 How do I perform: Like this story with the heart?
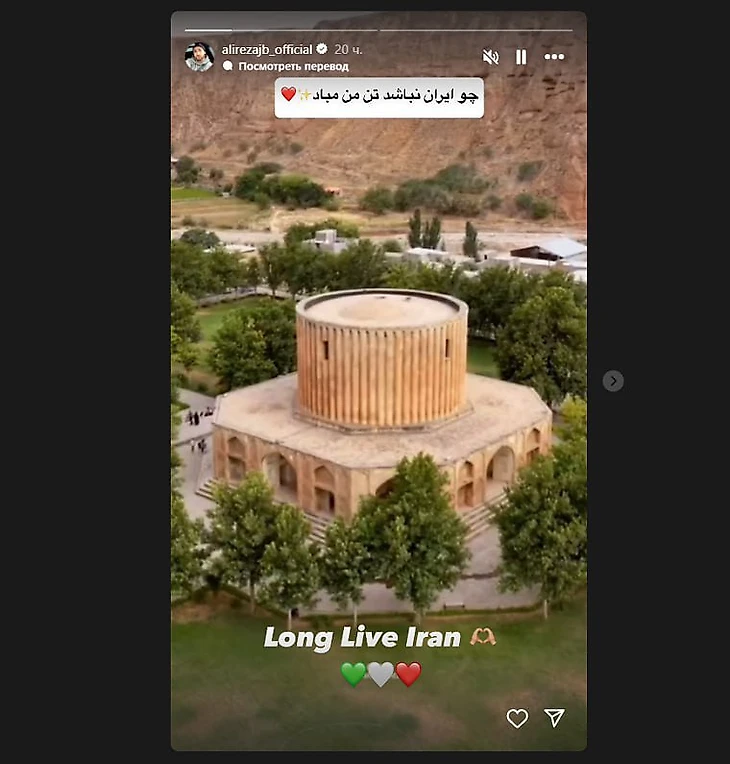point(517,718)
